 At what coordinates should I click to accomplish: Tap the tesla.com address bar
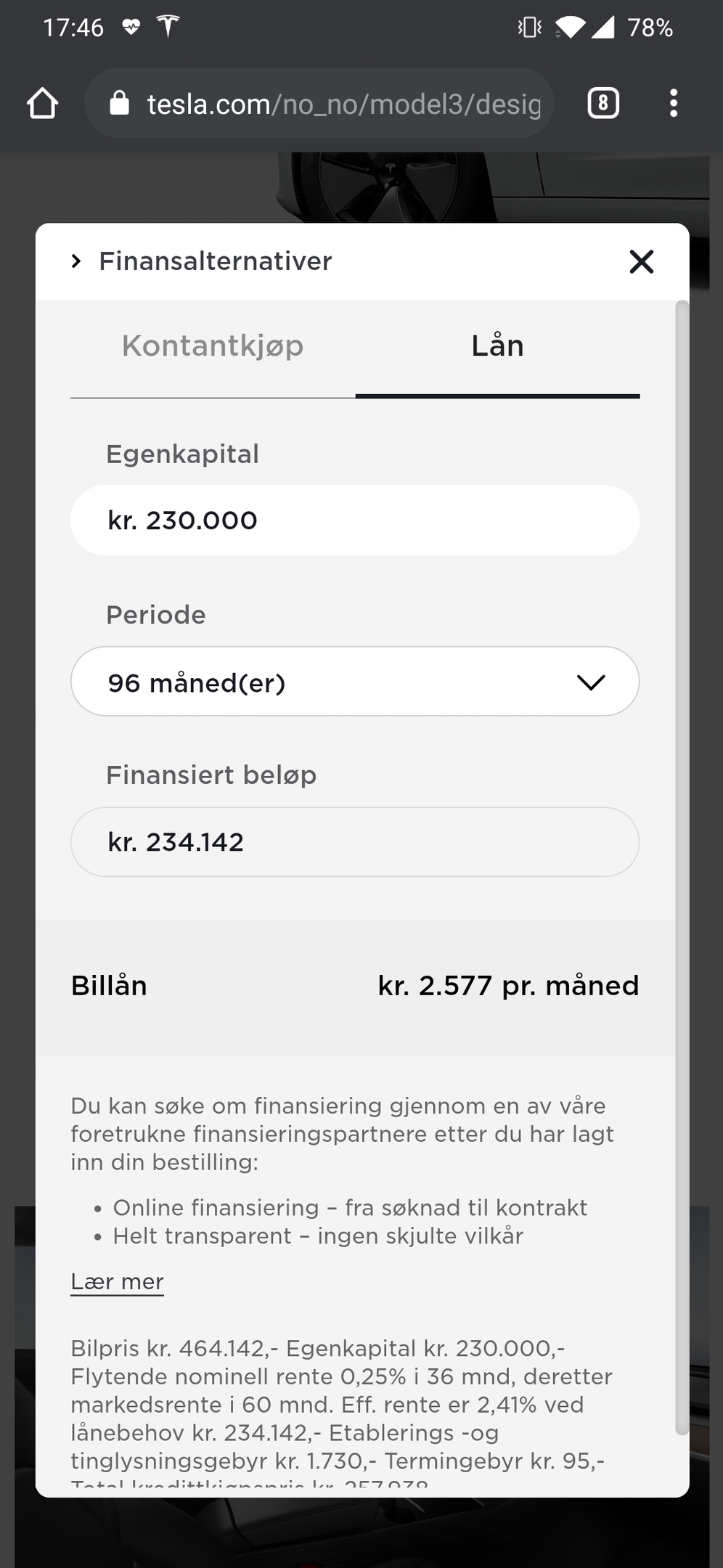(x=319, y=103)
